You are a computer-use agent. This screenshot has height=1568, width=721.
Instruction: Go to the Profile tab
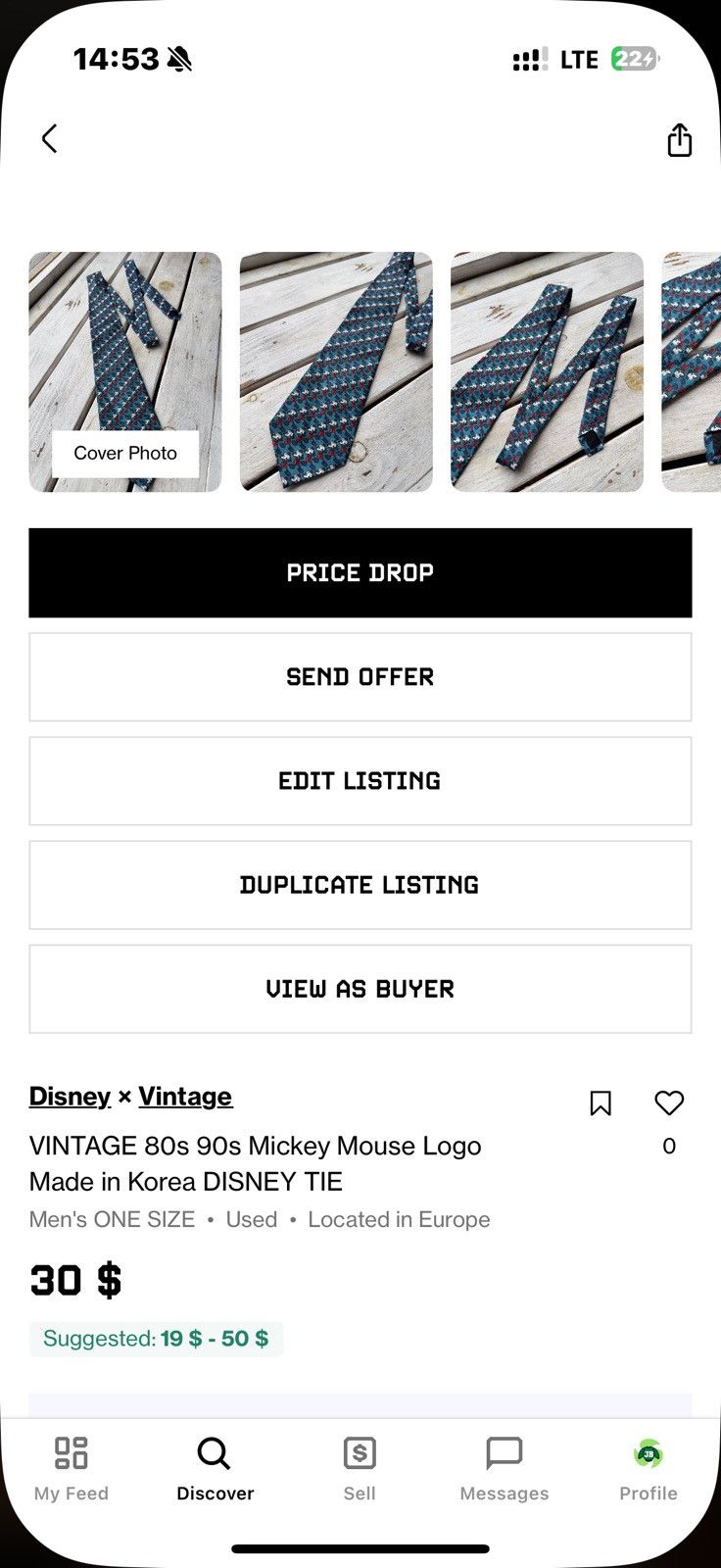click(649, 1468)
